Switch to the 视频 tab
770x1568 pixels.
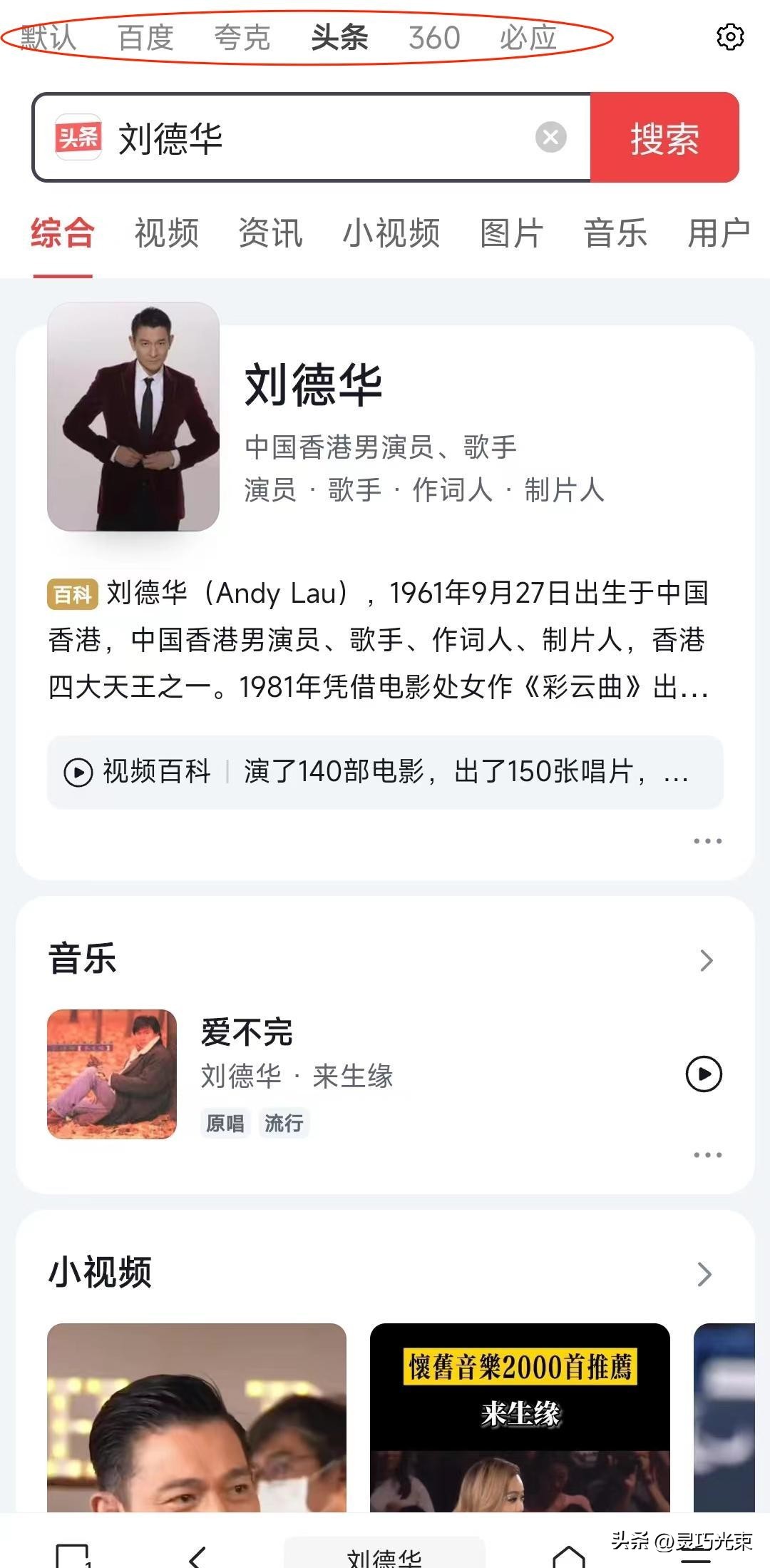pos(166,233)
